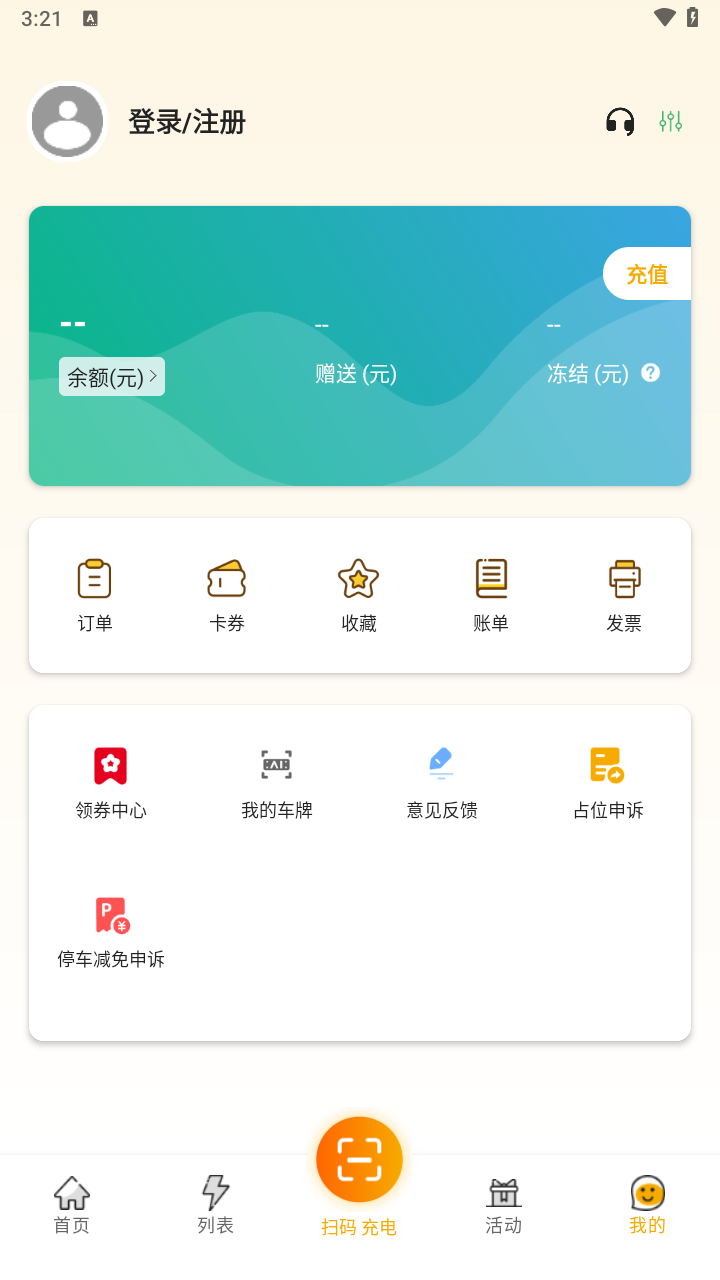Open 我的车牌 license plate manager
720x1280 pixels.
[x=276, y=782]
